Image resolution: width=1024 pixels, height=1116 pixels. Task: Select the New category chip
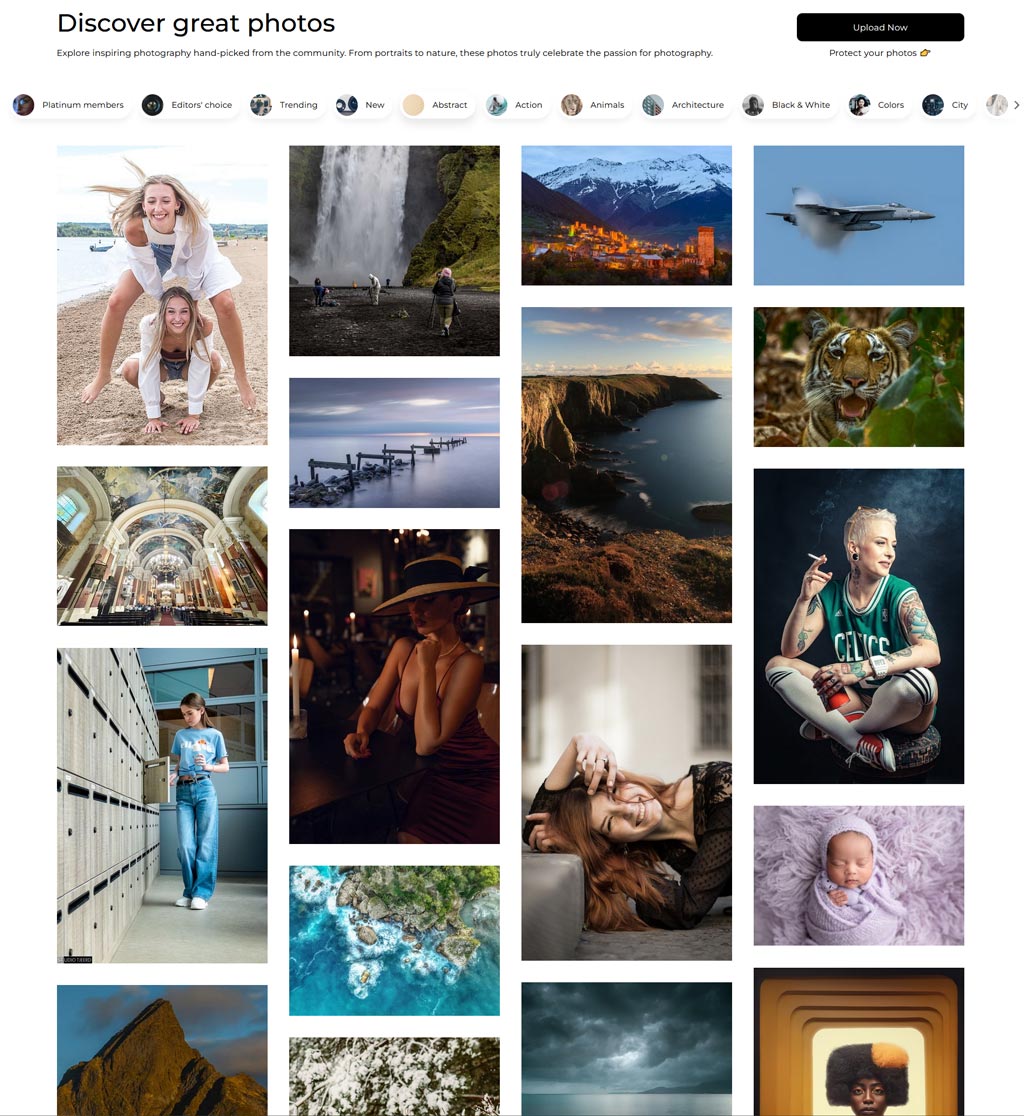(362, 105)
